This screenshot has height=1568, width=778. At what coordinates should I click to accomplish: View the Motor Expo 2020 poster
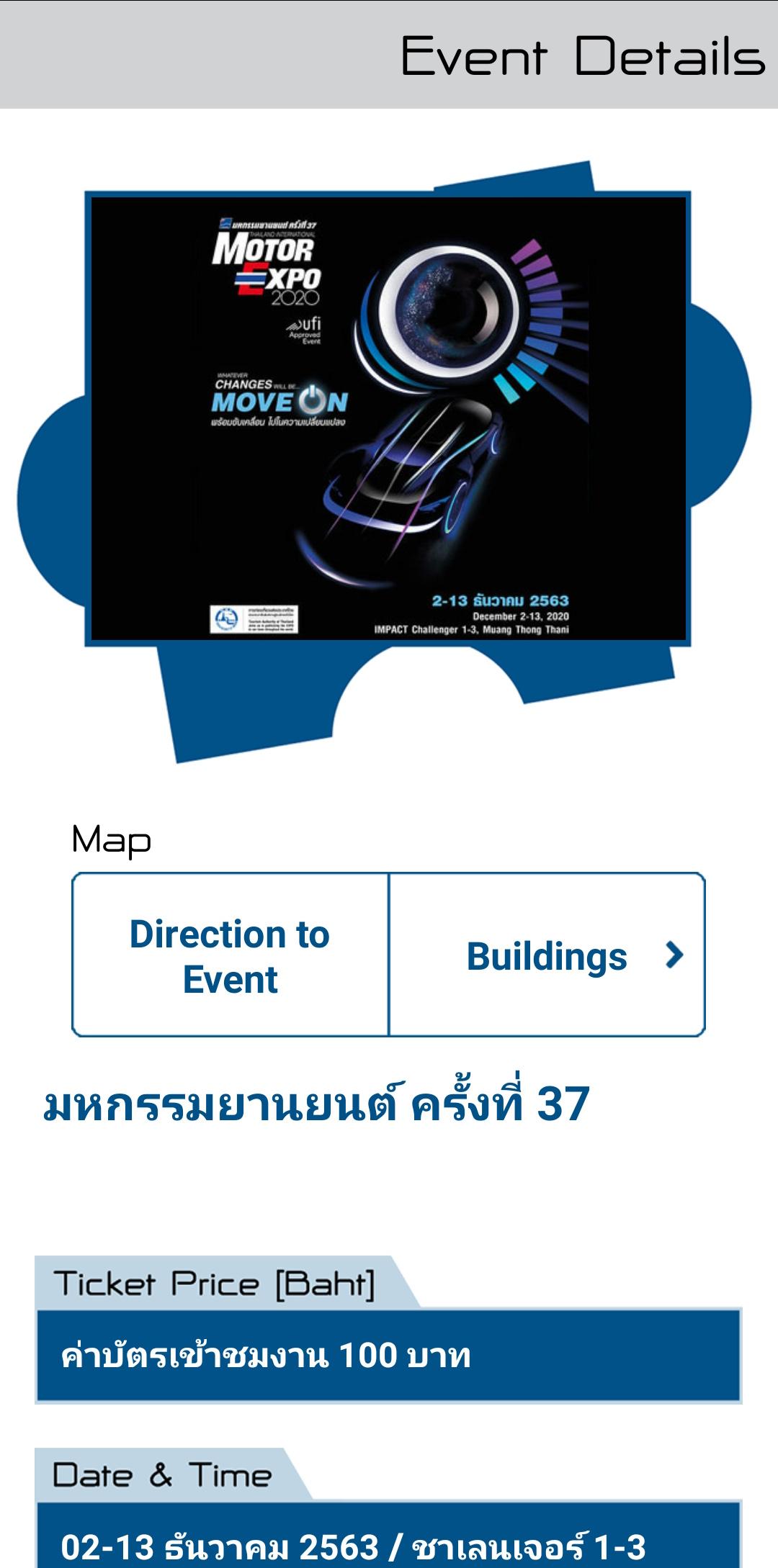pos(388,418)
